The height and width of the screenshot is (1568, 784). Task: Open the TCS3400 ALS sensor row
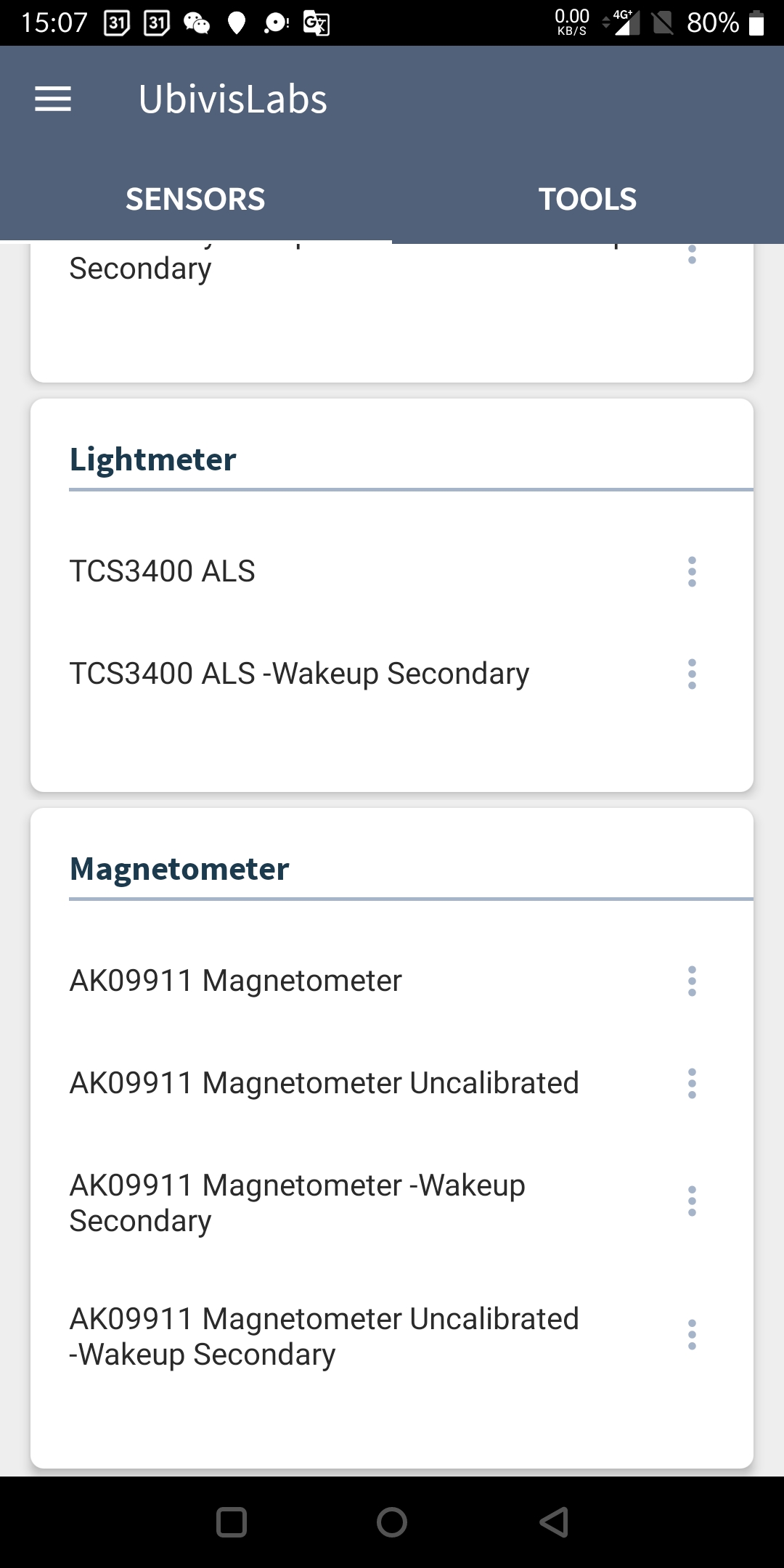coord(163,571)
